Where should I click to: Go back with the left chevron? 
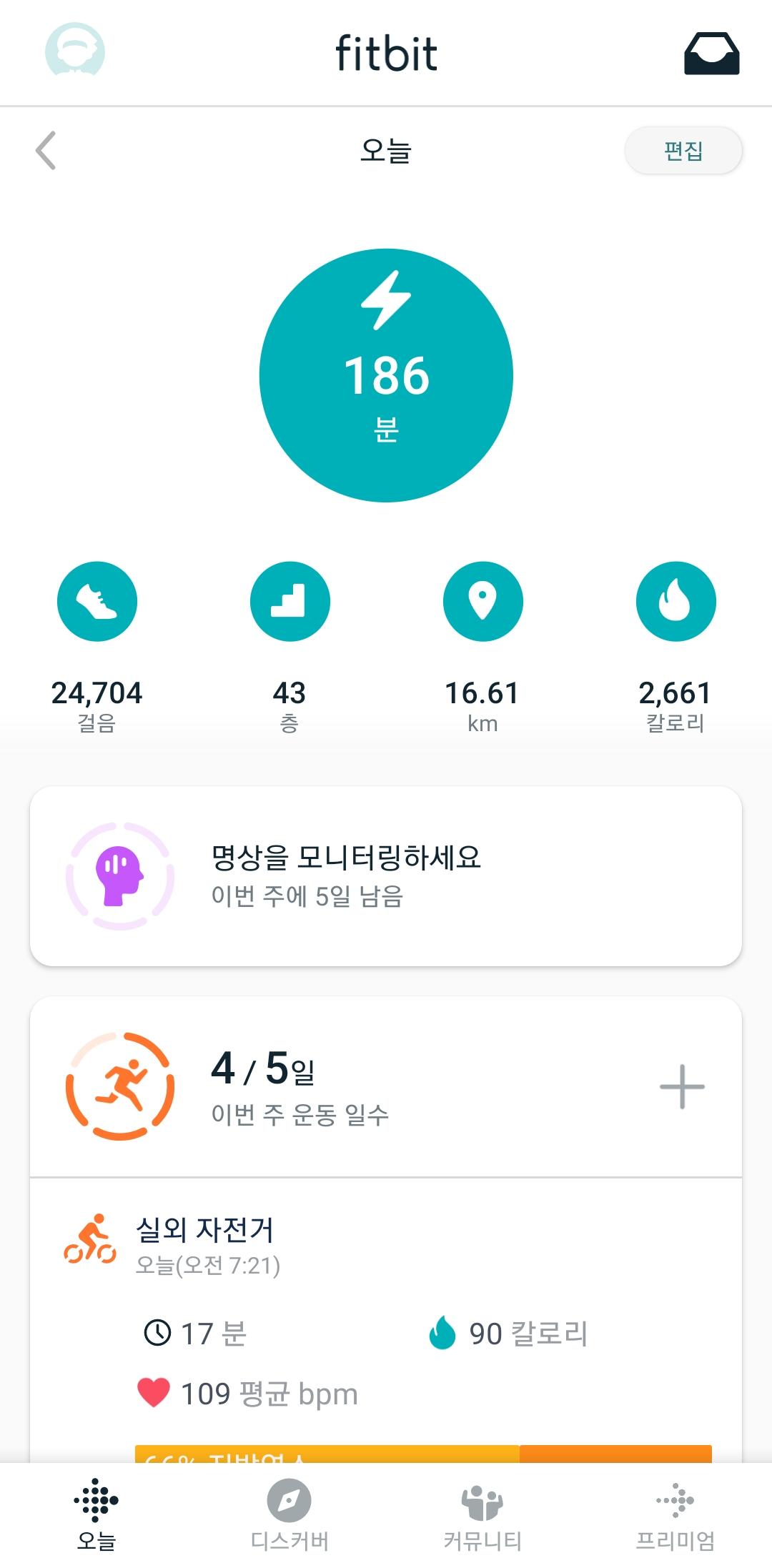pyautogui.click(x=46, y=151)
